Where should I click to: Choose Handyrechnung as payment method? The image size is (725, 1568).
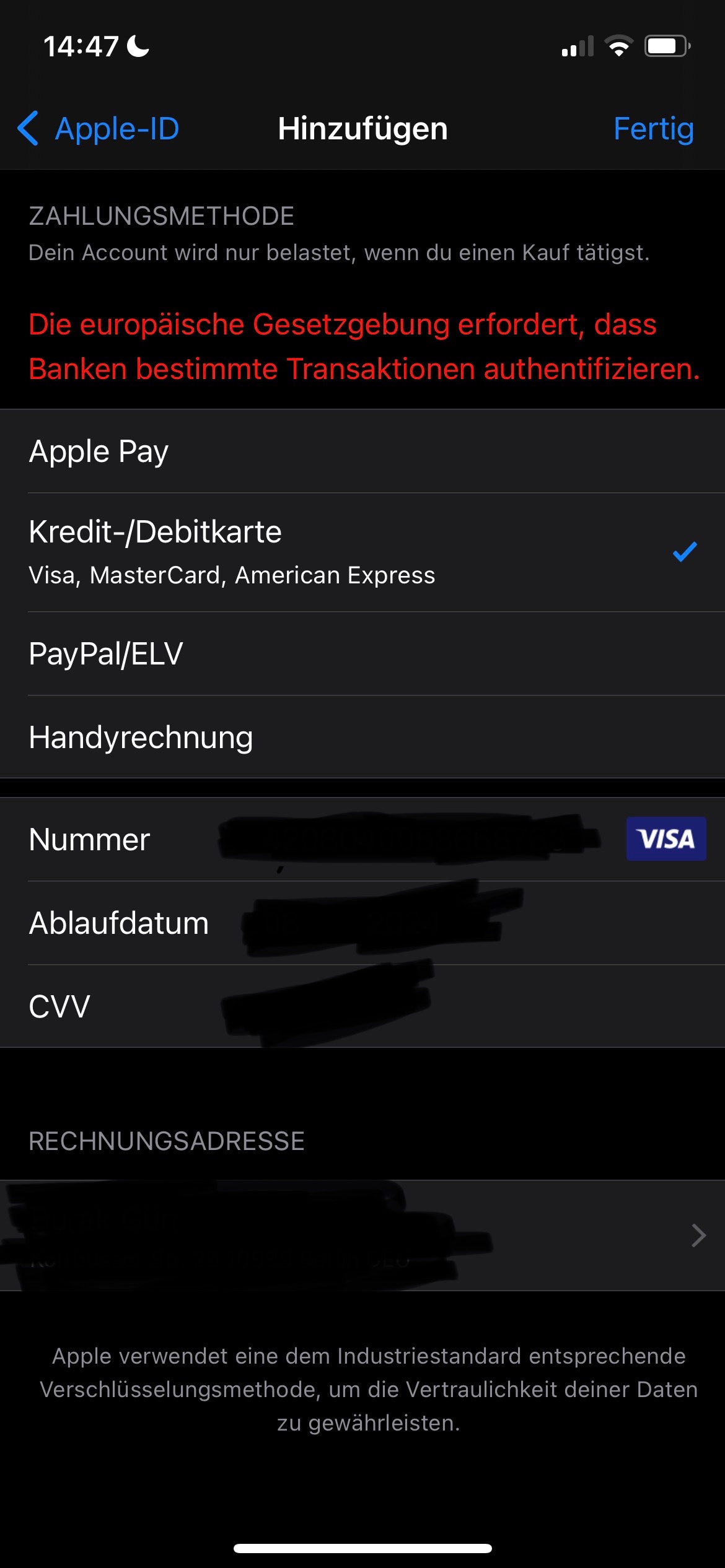click(362, 737)
